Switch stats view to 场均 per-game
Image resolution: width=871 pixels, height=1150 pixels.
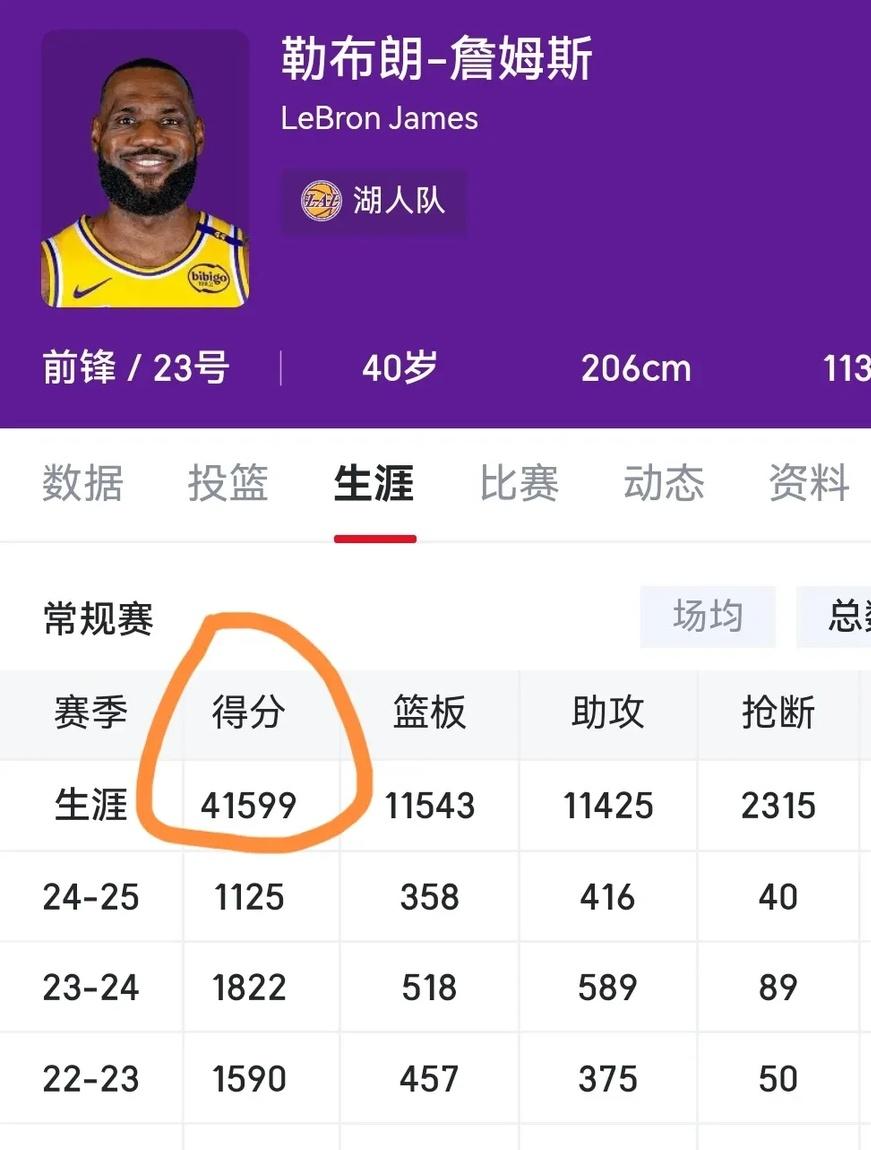tap(707, 617)
